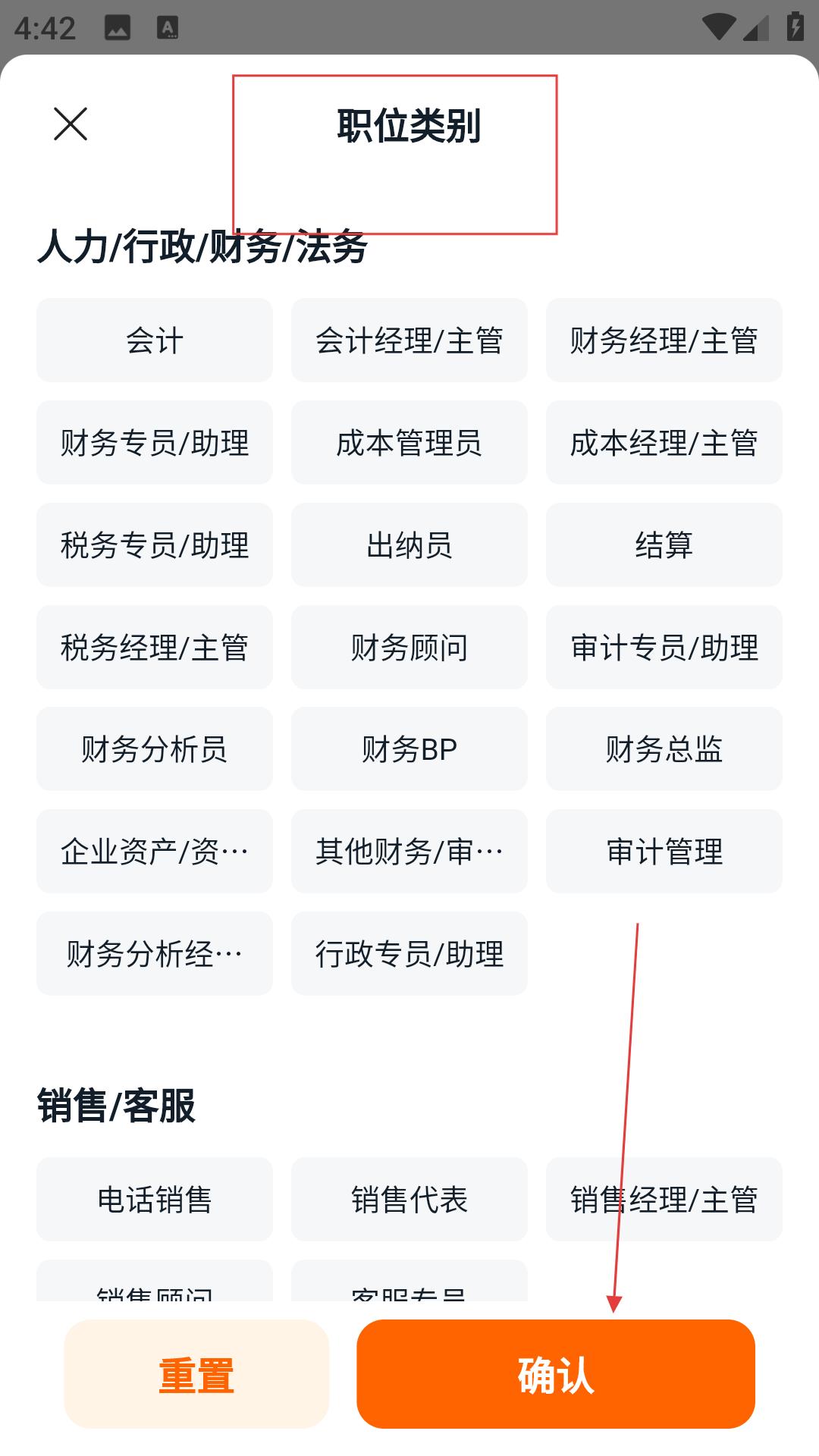Select 税务专员/助理 category
819x1456 pixels.
pos(155,545)
